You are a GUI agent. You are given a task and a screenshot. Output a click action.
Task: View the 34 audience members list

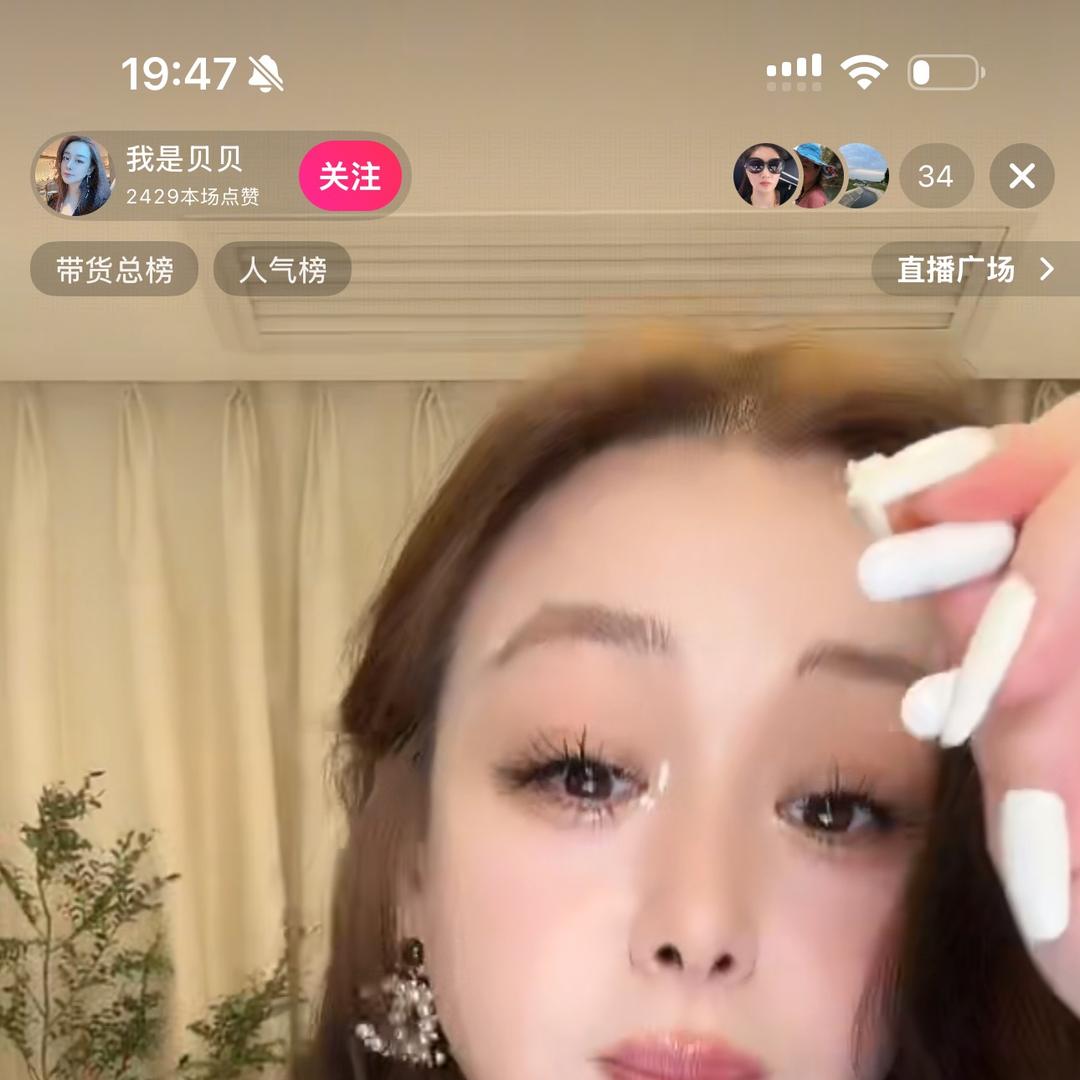pyautogui.click(x=935, y=176)
